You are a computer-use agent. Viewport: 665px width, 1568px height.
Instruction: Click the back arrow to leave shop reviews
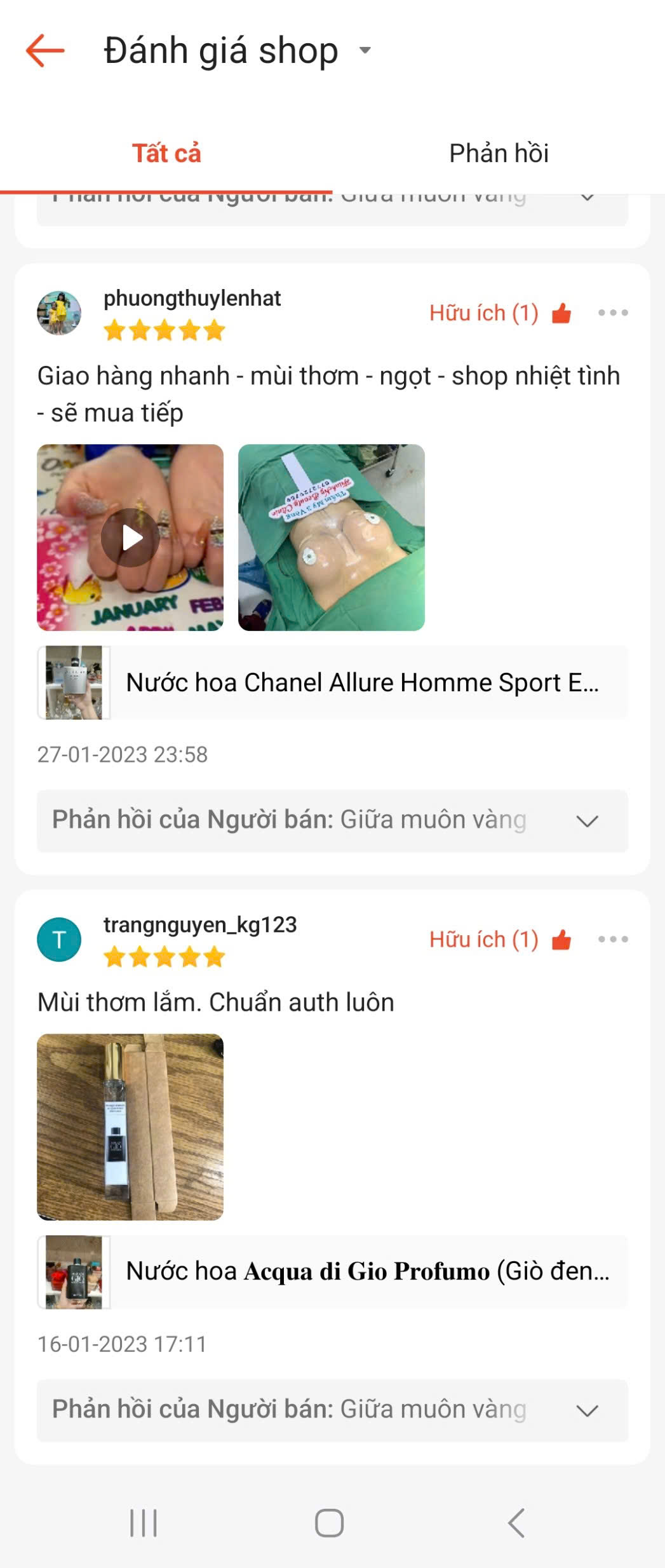pyautogui.click(x=43, y=50)
